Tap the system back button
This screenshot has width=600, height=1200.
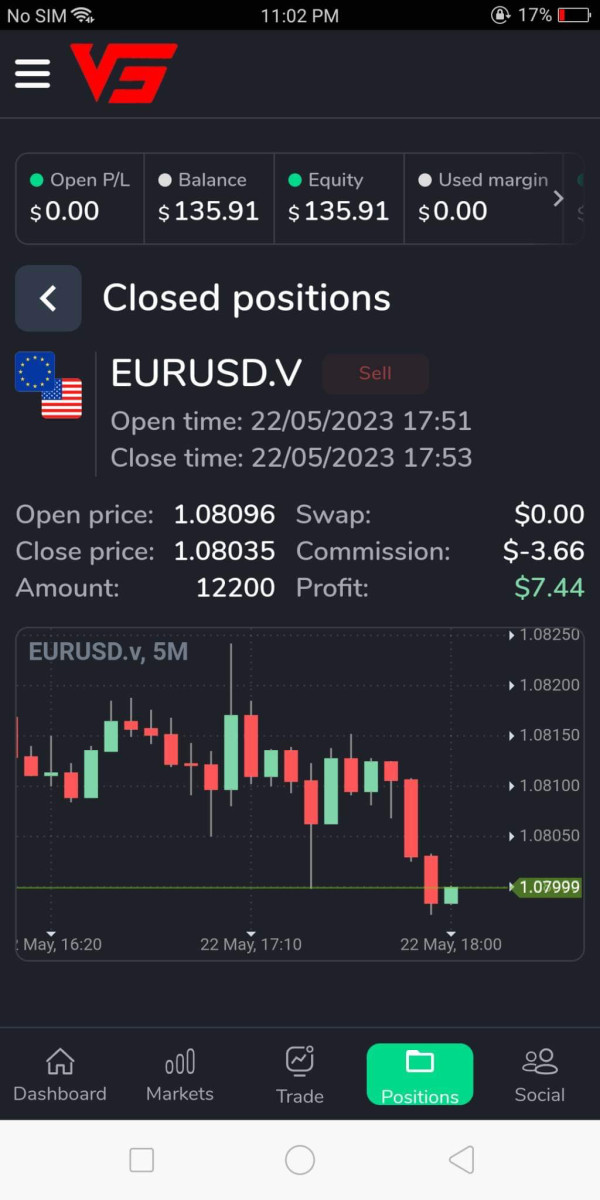[x=461, y=1160]
